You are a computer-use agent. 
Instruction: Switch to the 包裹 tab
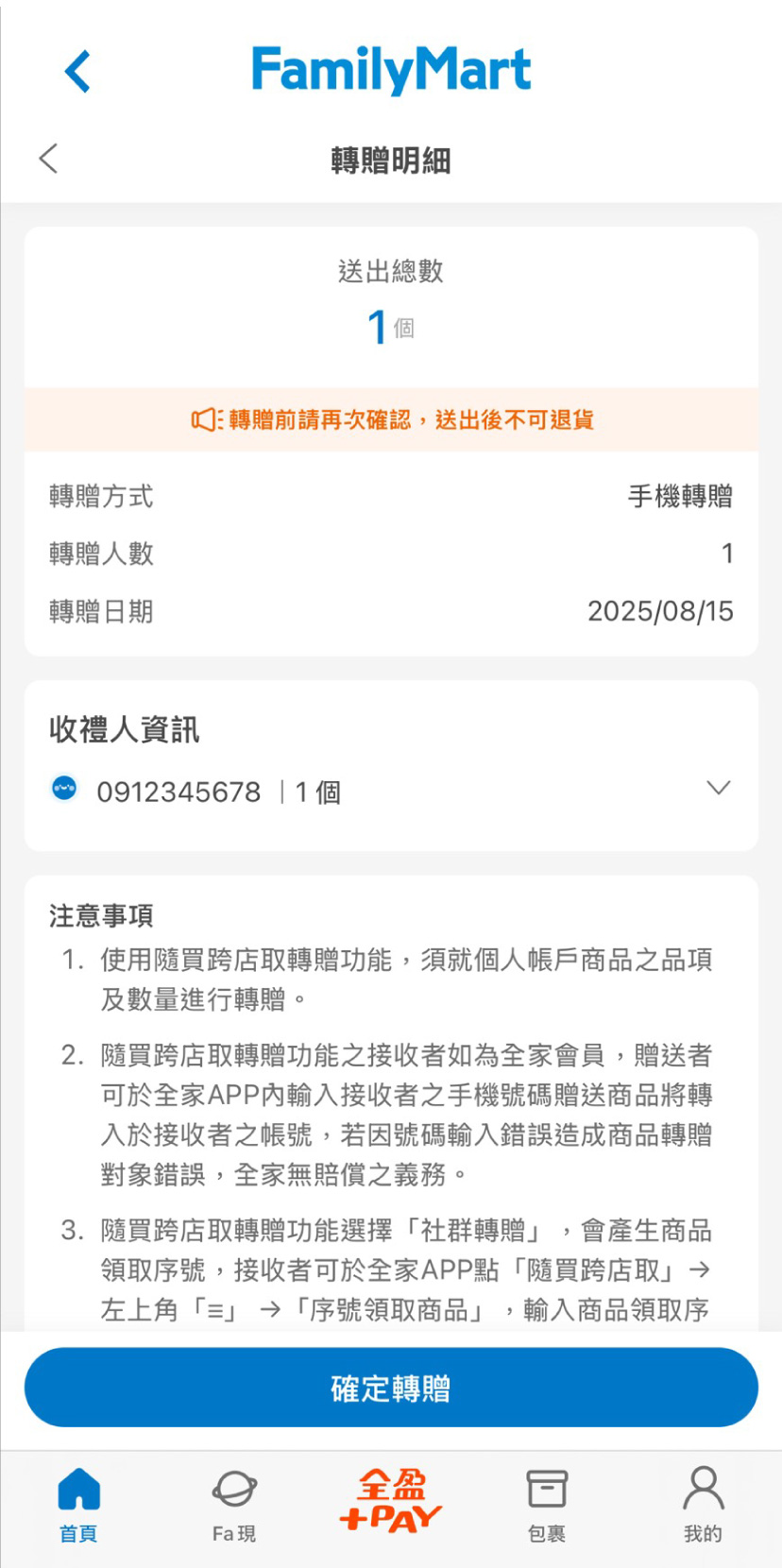[547, 1505]
